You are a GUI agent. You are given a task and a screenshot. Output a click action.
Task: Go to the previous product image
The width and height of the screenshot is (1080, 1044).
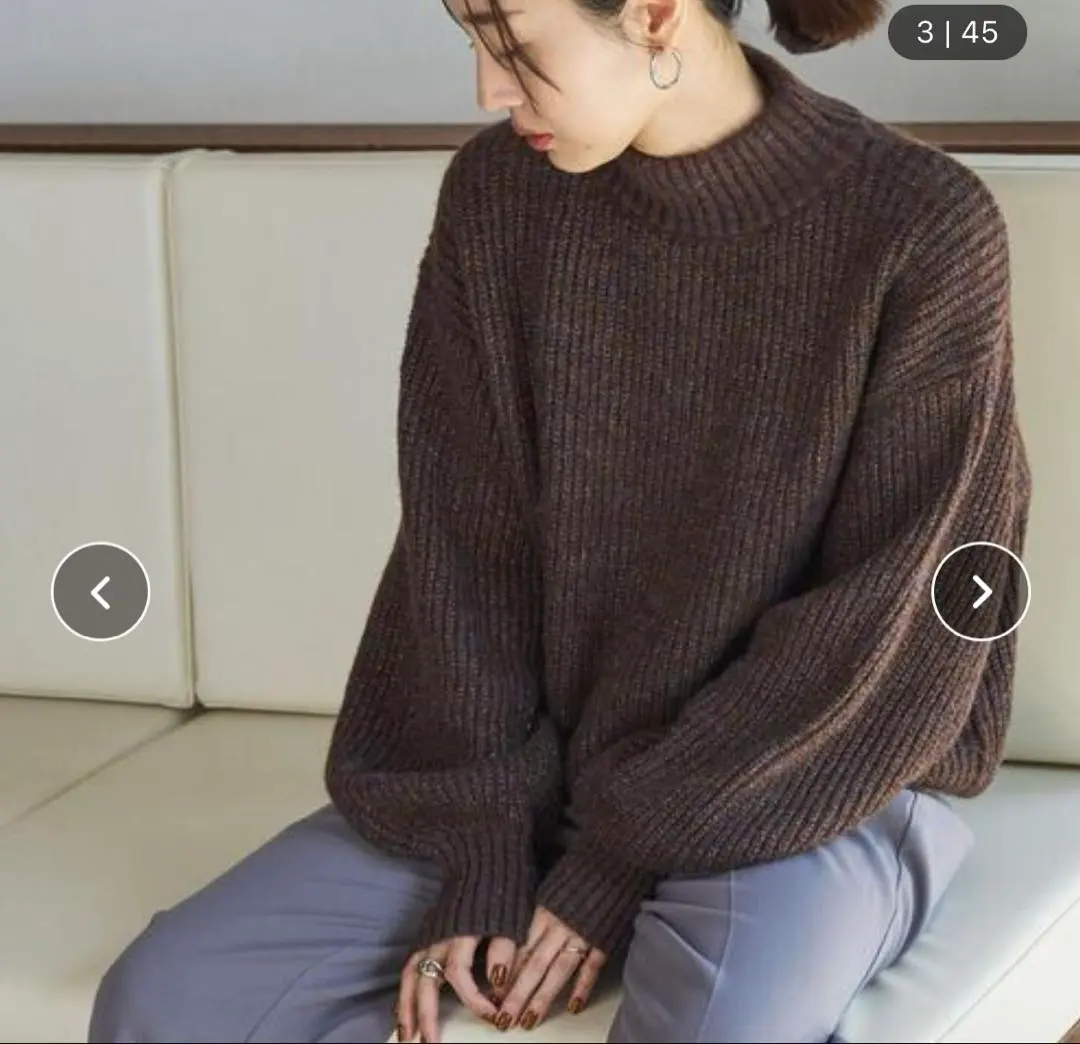[100, 592]
